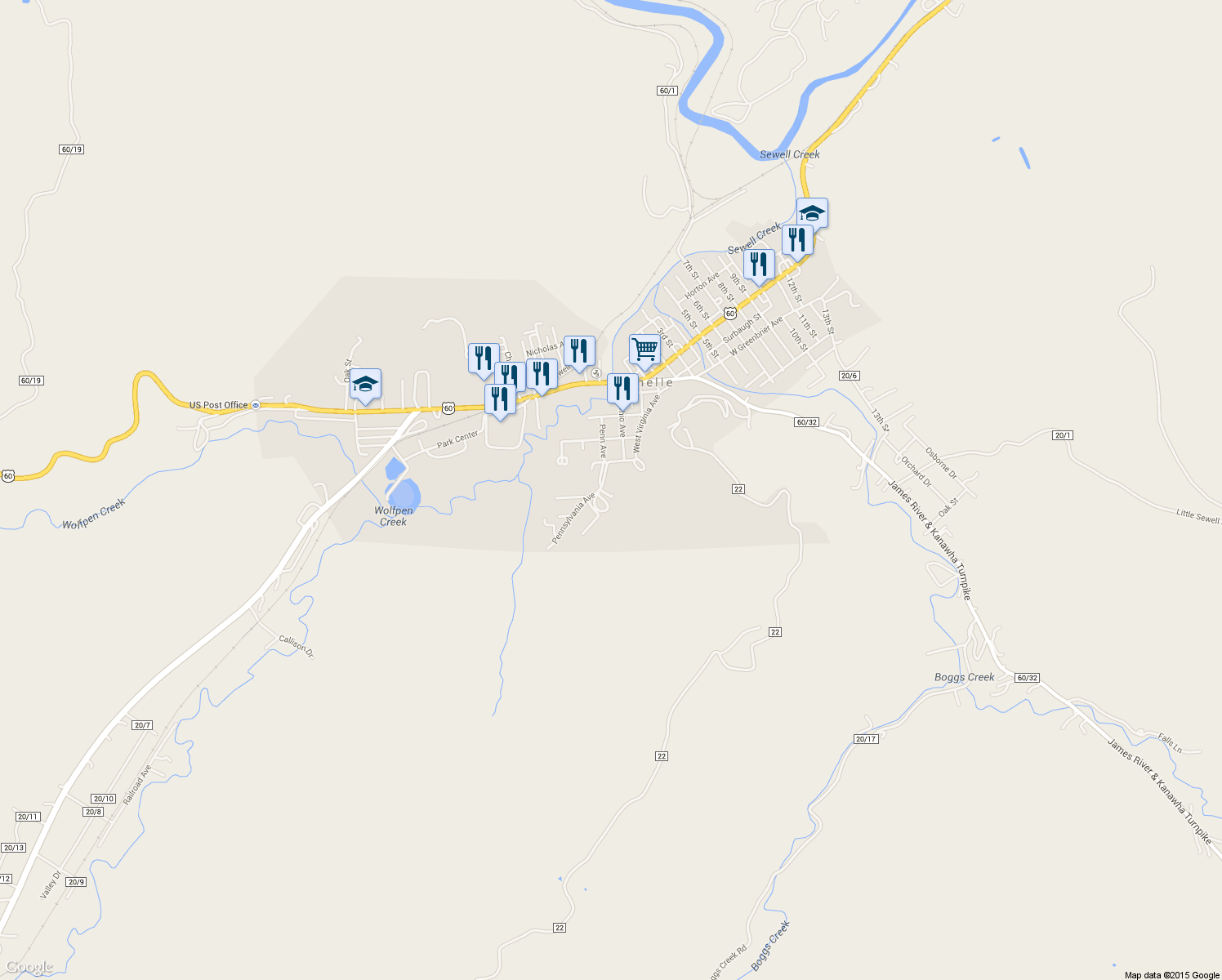This screenshot has width=1222, height=980.
Task: Tap the restaurant marker near 9th St
Action: [759, 265]
